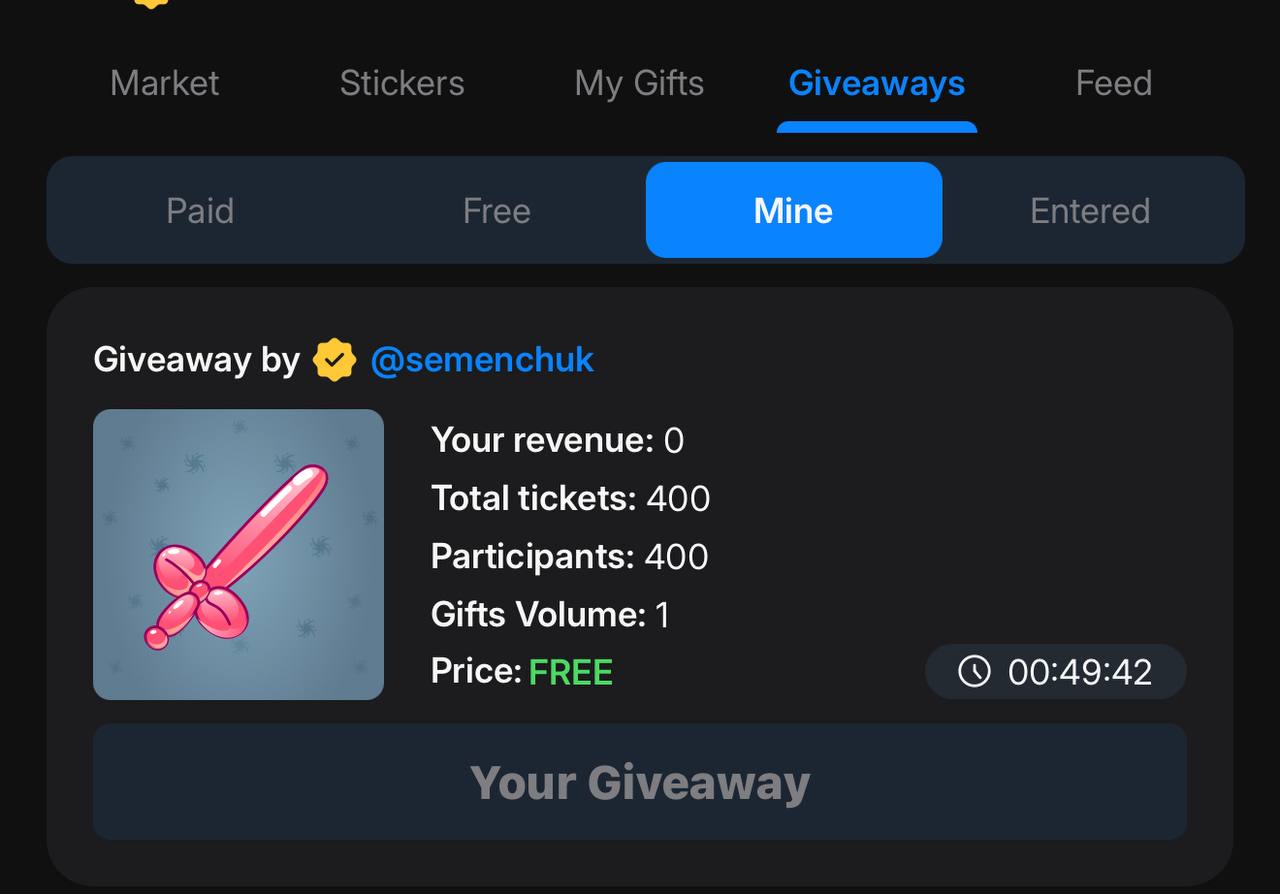Open @semenchuk profile link
Viewport: 1280px width, 894px height.
[481, 360]
